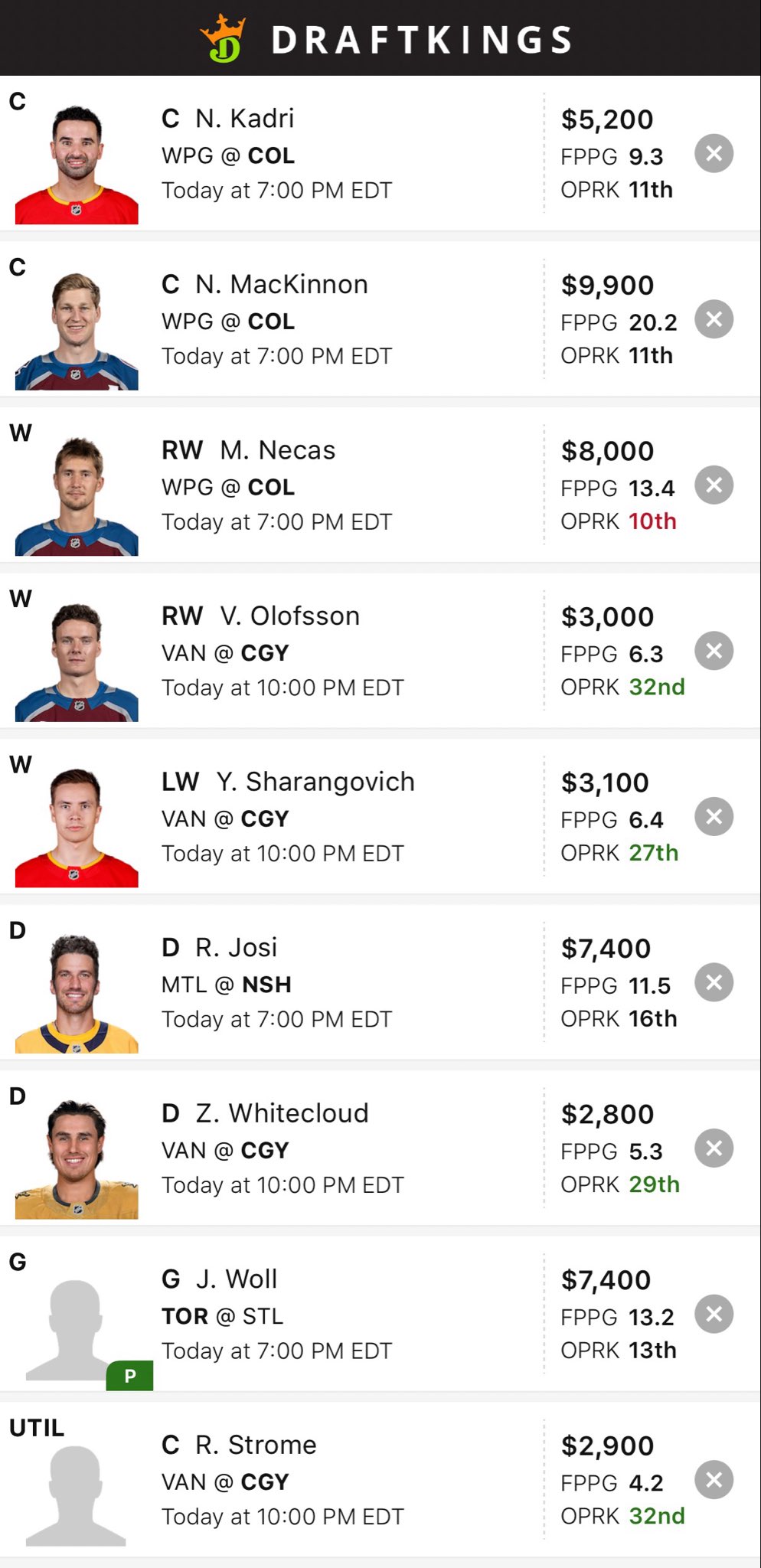761x1568 pixels.
Task: Remove R. Strome from the UTIL slot
Action: tap(714, 1479)
